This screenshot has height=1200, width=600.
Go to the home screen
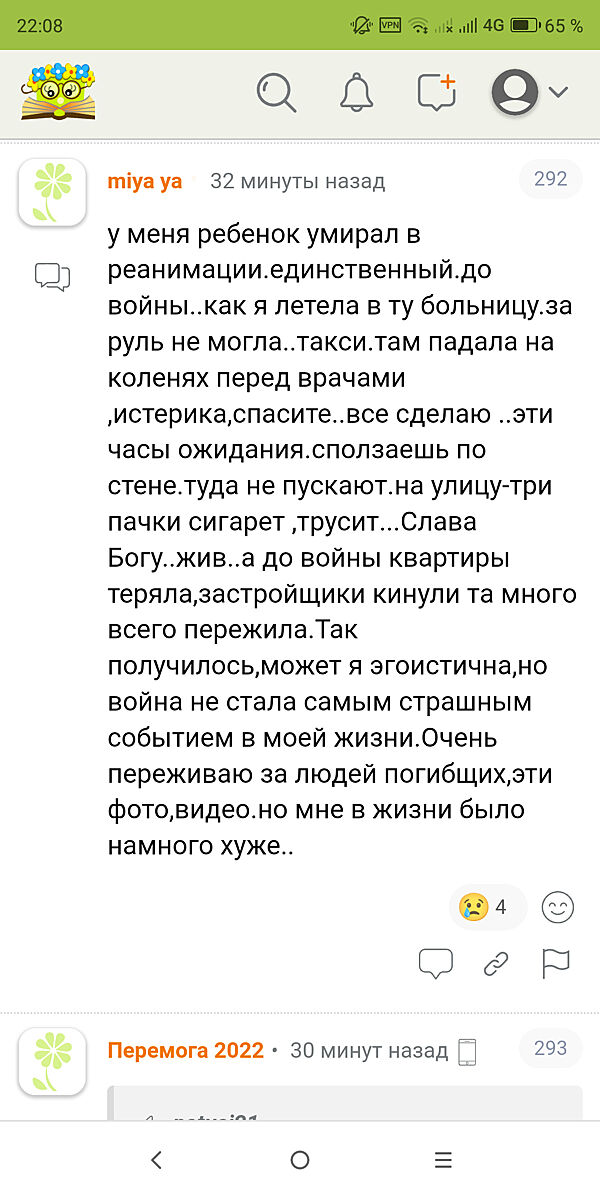300,1160
